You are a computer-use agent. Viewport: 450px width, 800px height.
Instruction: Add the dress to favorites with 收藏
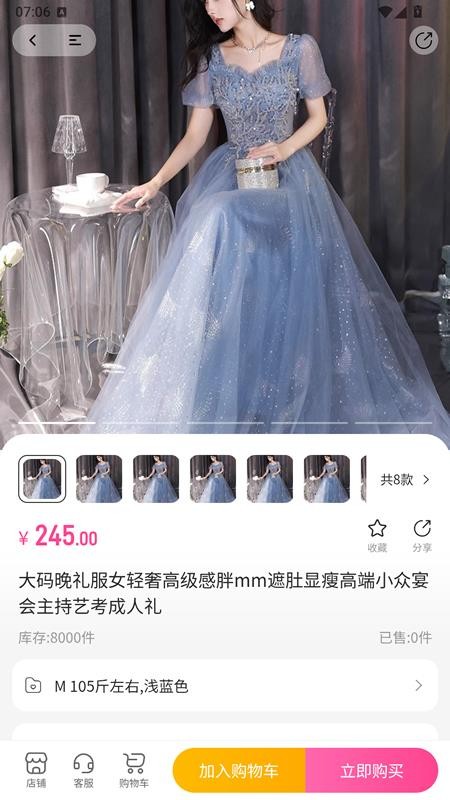[377, 536]
